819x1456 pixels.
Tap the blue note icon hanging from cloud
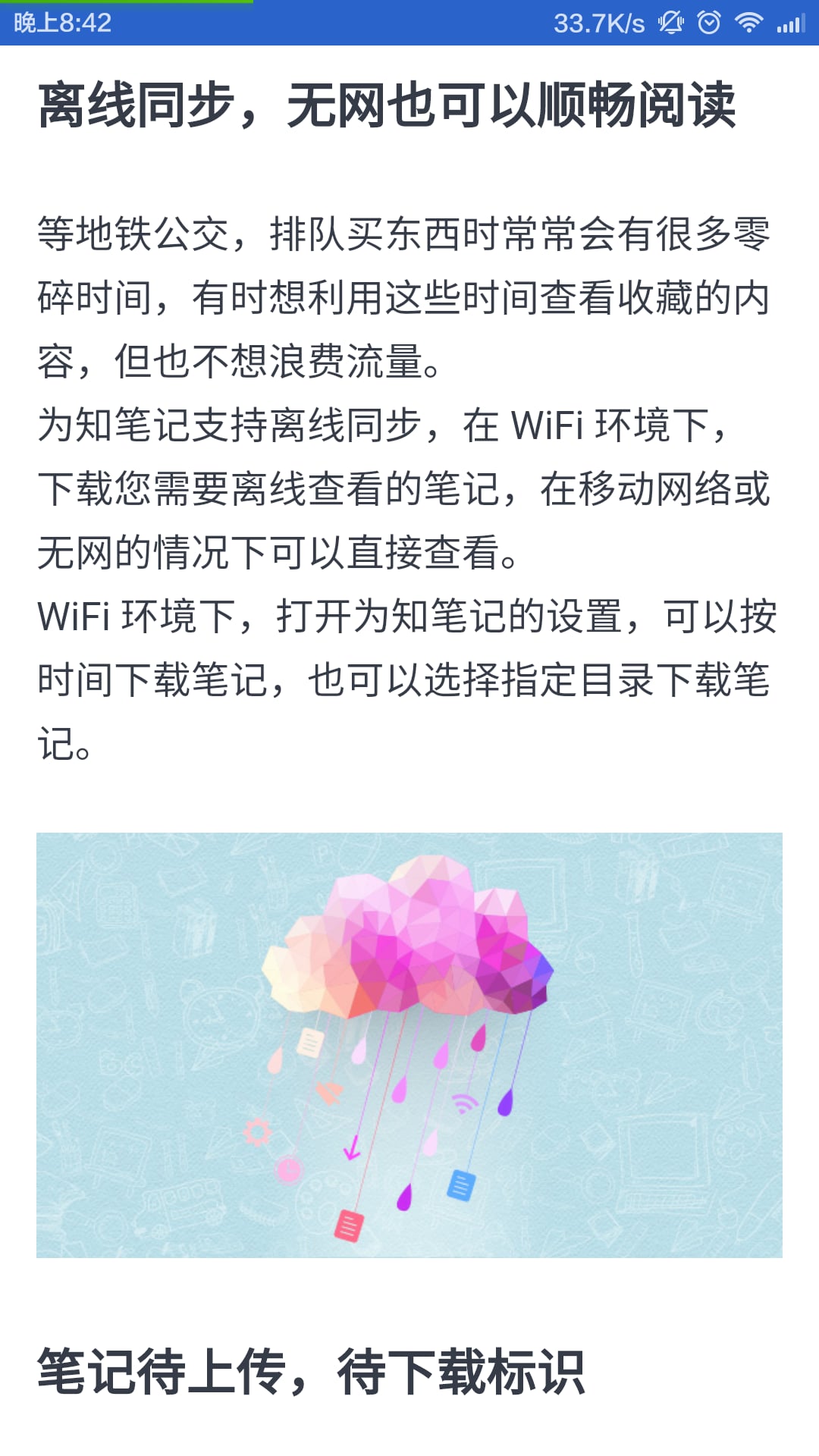(x=461, y=1186)
